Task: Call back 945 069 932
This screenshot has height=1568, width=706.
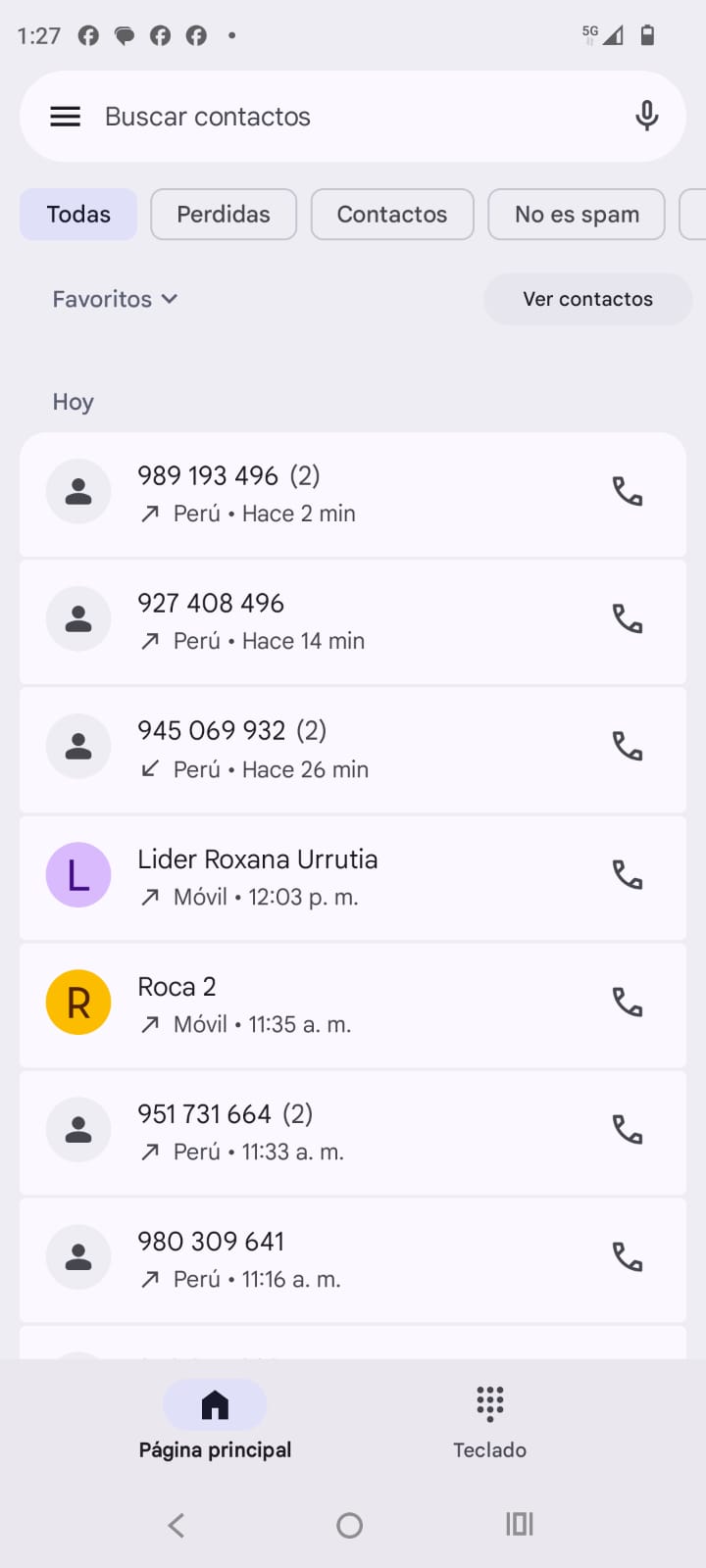Action: pyautogui.click(x=628, y=747)
